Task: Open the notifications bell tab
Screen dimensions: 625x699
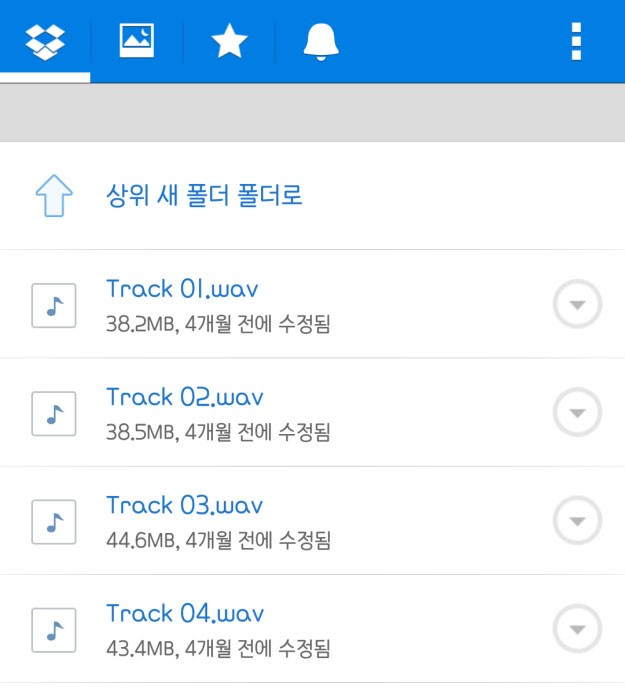Action: point(321,41)
